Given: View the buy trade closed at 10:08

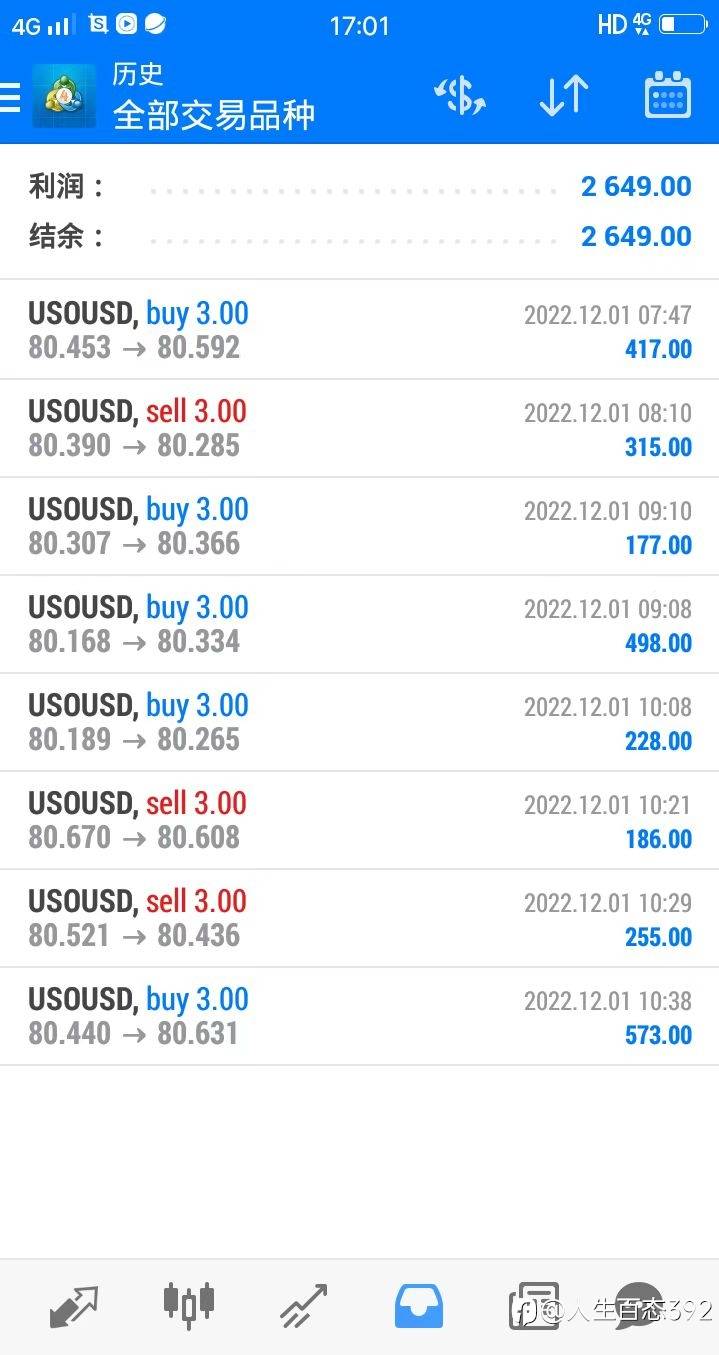Looking at the screenshot, I should pos(359,722).
